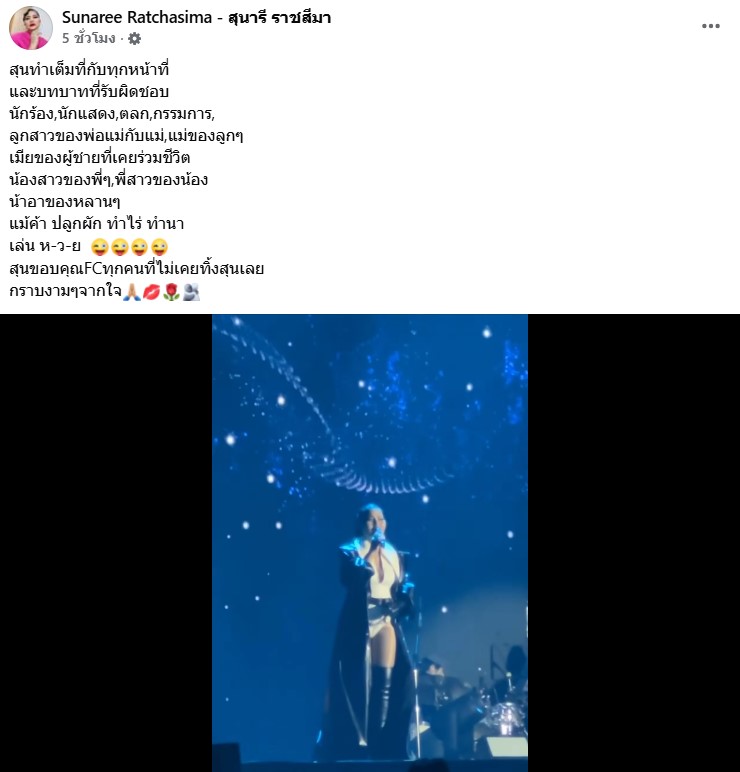Open the post's three-dot options menu
The height and width of the screenshot is (772, 740).
710,26
